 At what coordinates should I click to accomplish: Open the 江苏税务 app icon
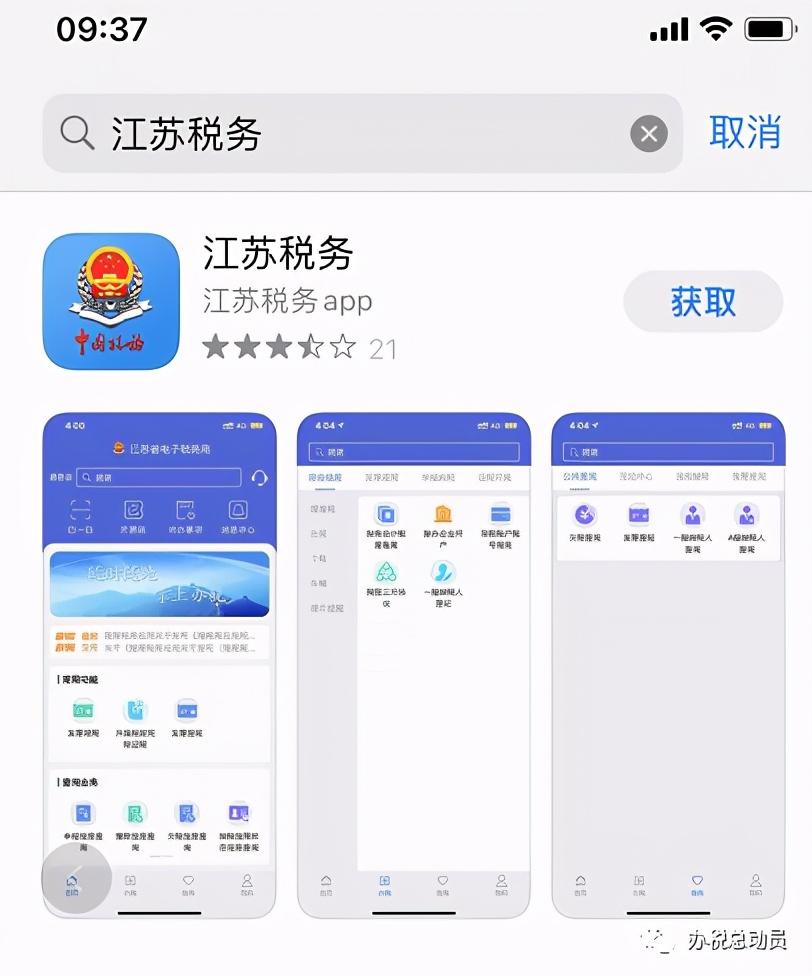(111, 301)
